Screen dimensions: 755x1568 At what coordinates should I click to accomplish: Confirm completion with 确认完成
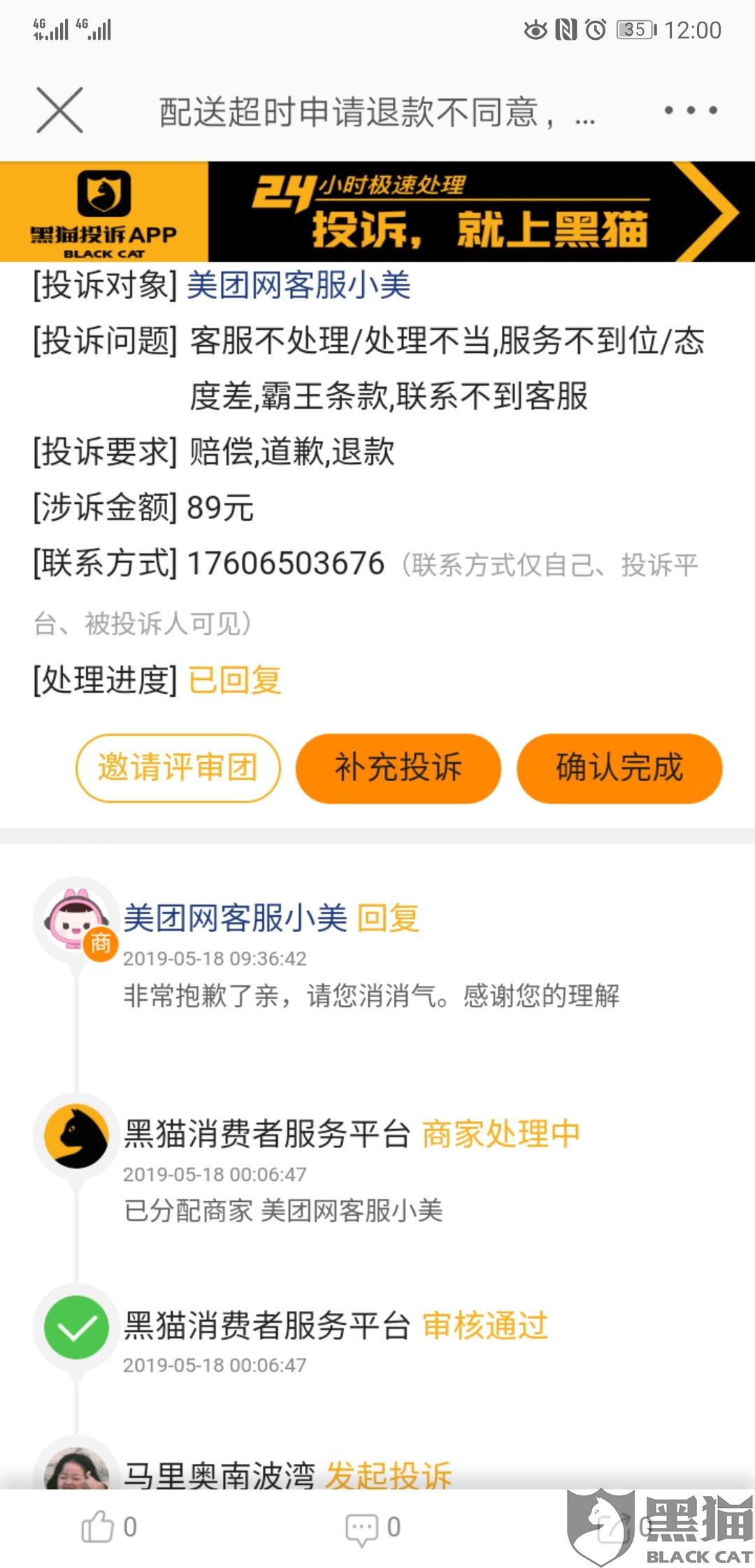[619, 767]
